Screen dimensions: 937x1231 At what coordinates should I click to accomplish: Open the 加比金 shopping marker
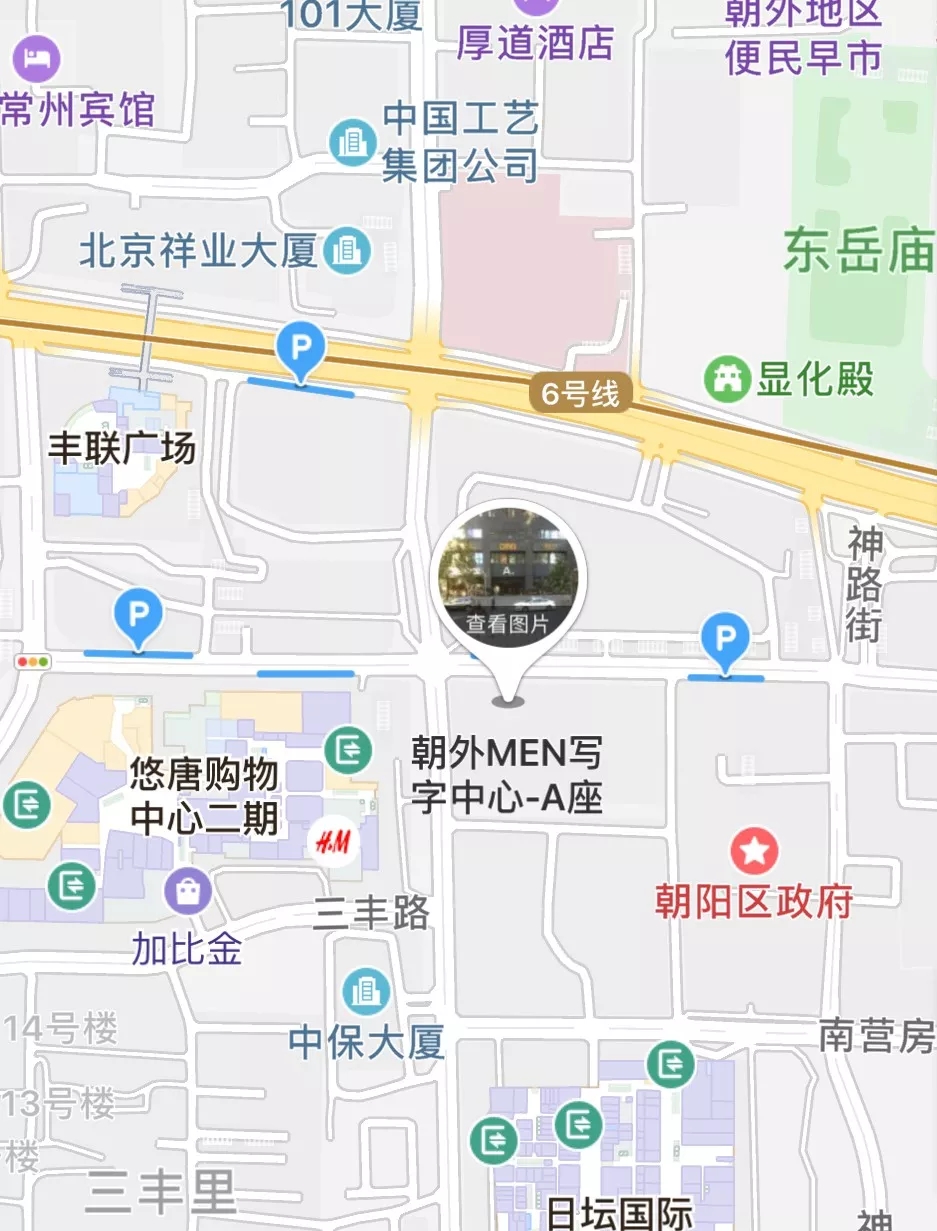(x=188, y=890)
